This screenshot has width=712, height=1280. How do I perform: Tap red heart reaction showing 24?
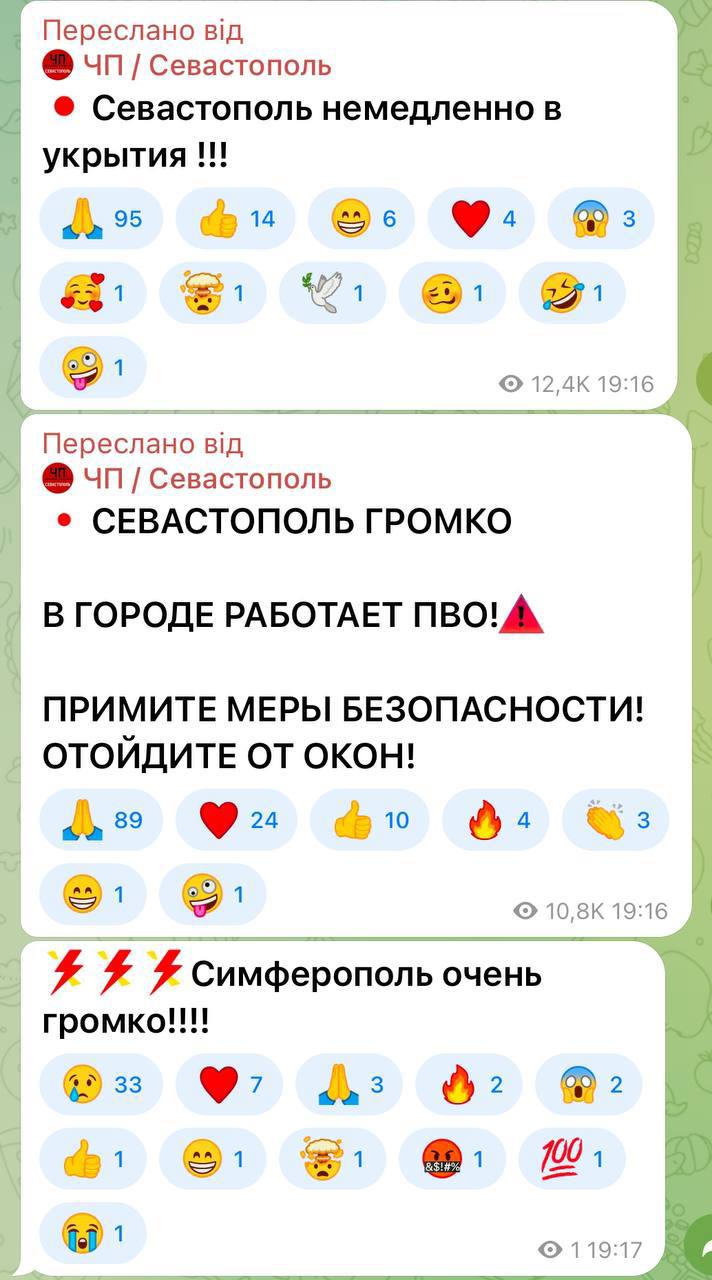(x=235, y=820)
